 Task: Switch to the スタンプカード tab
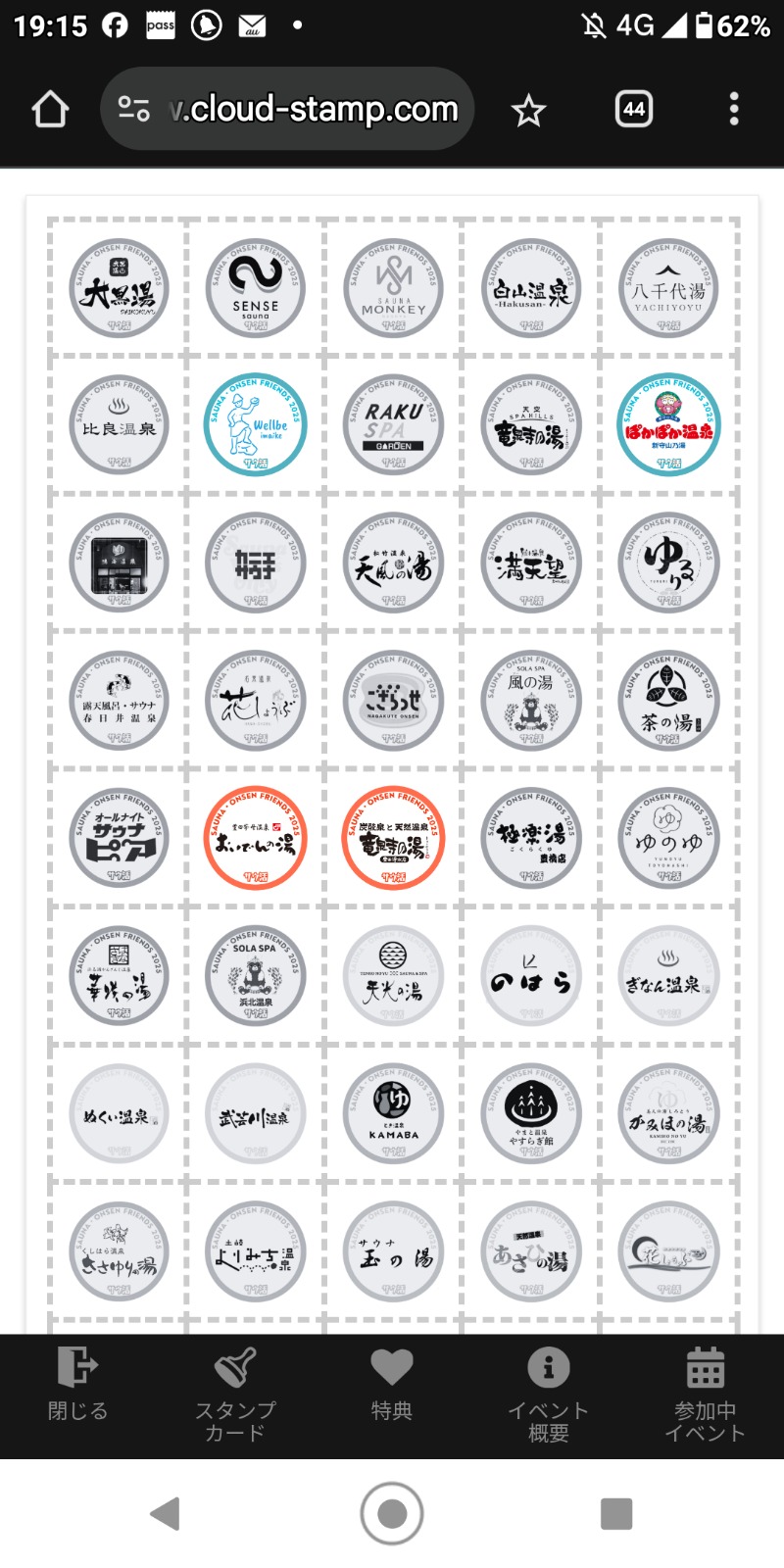click(235, 1394)
